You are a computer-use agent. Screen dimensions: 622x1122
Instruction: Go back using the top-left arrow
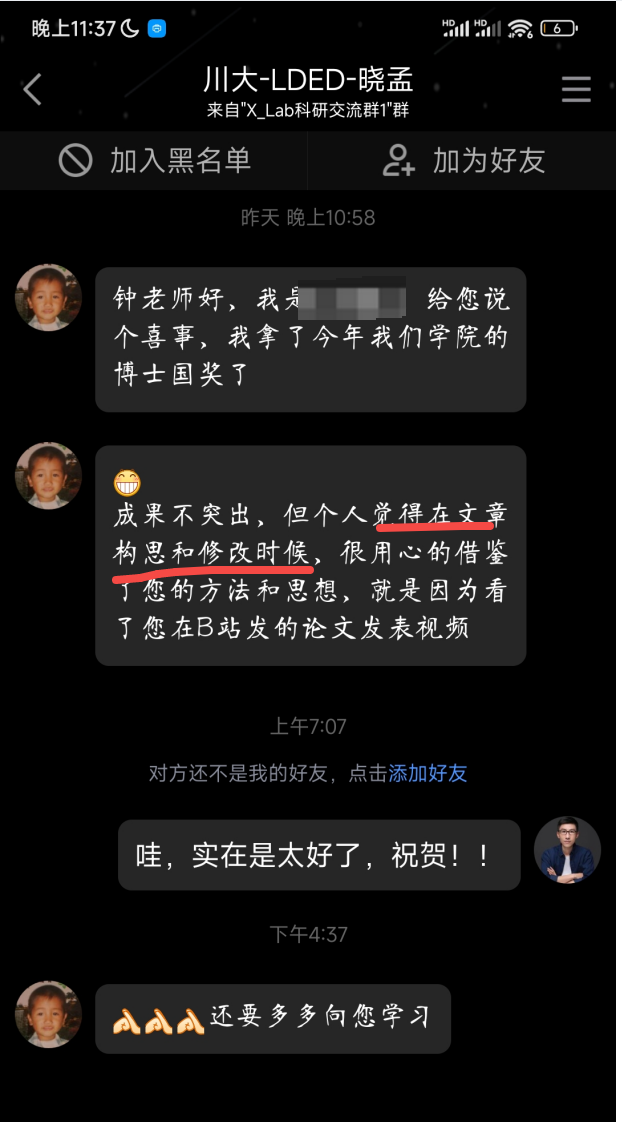point(33,90)
